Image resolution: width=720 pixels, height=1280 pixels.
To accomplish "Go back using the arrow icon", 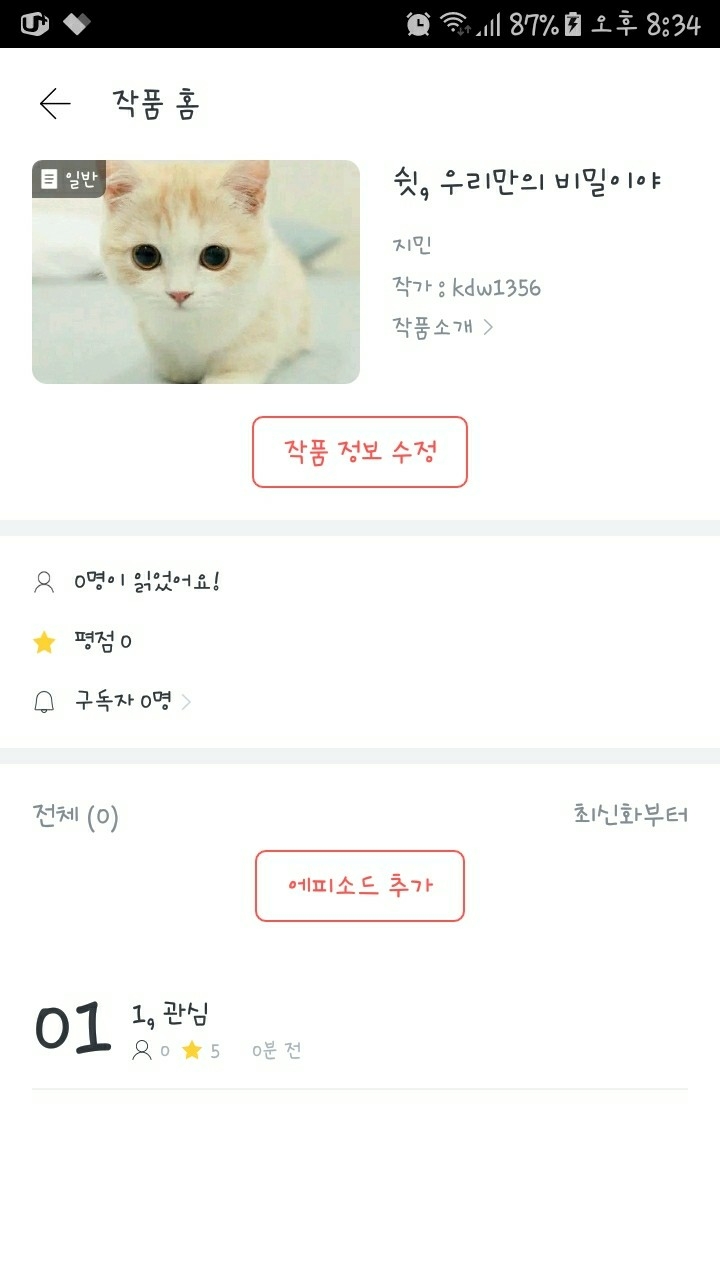I will pyautogui.click(x=55, y=104).
